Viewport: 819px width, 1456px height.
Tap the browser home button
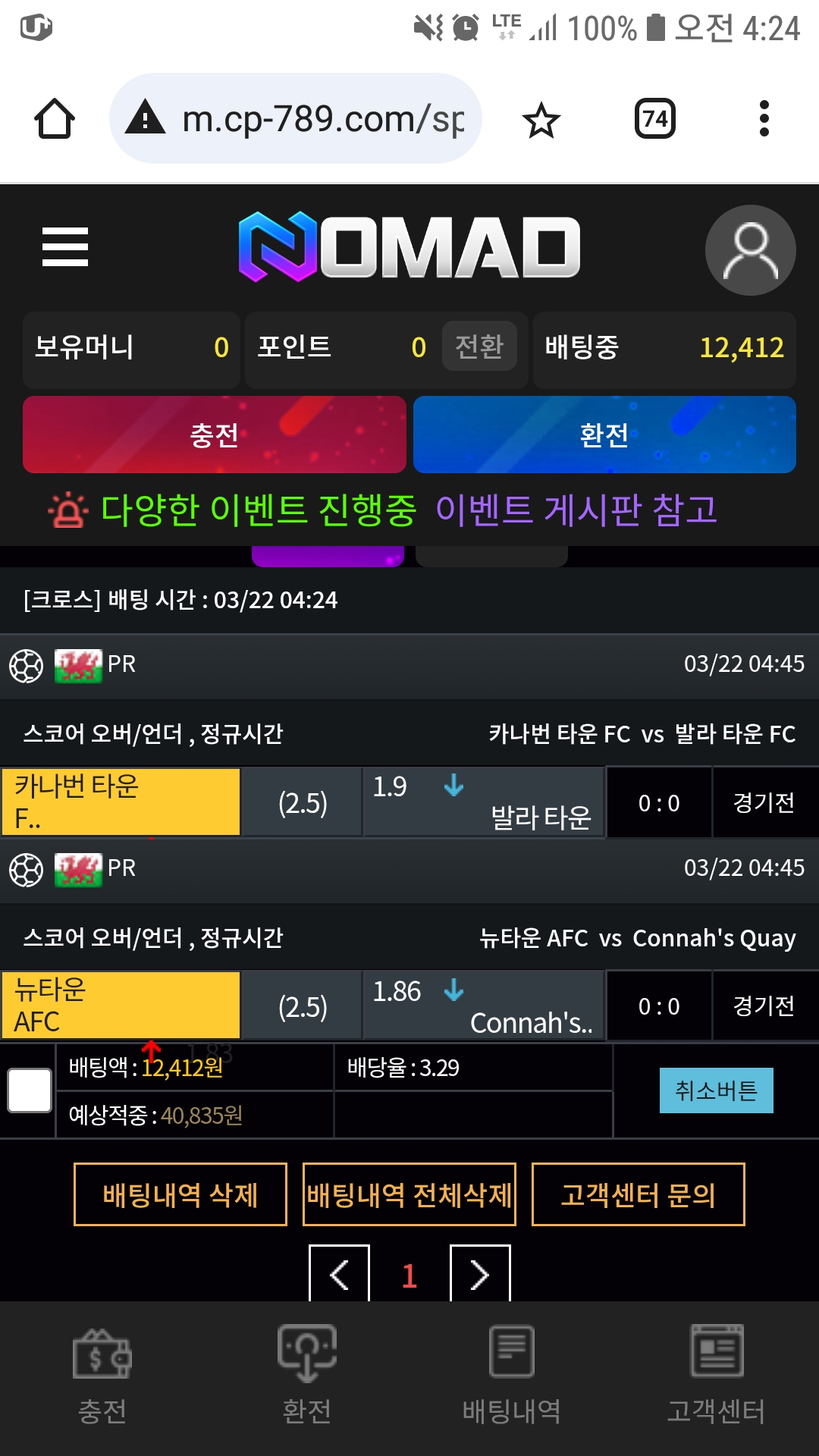tap(55, 119)
